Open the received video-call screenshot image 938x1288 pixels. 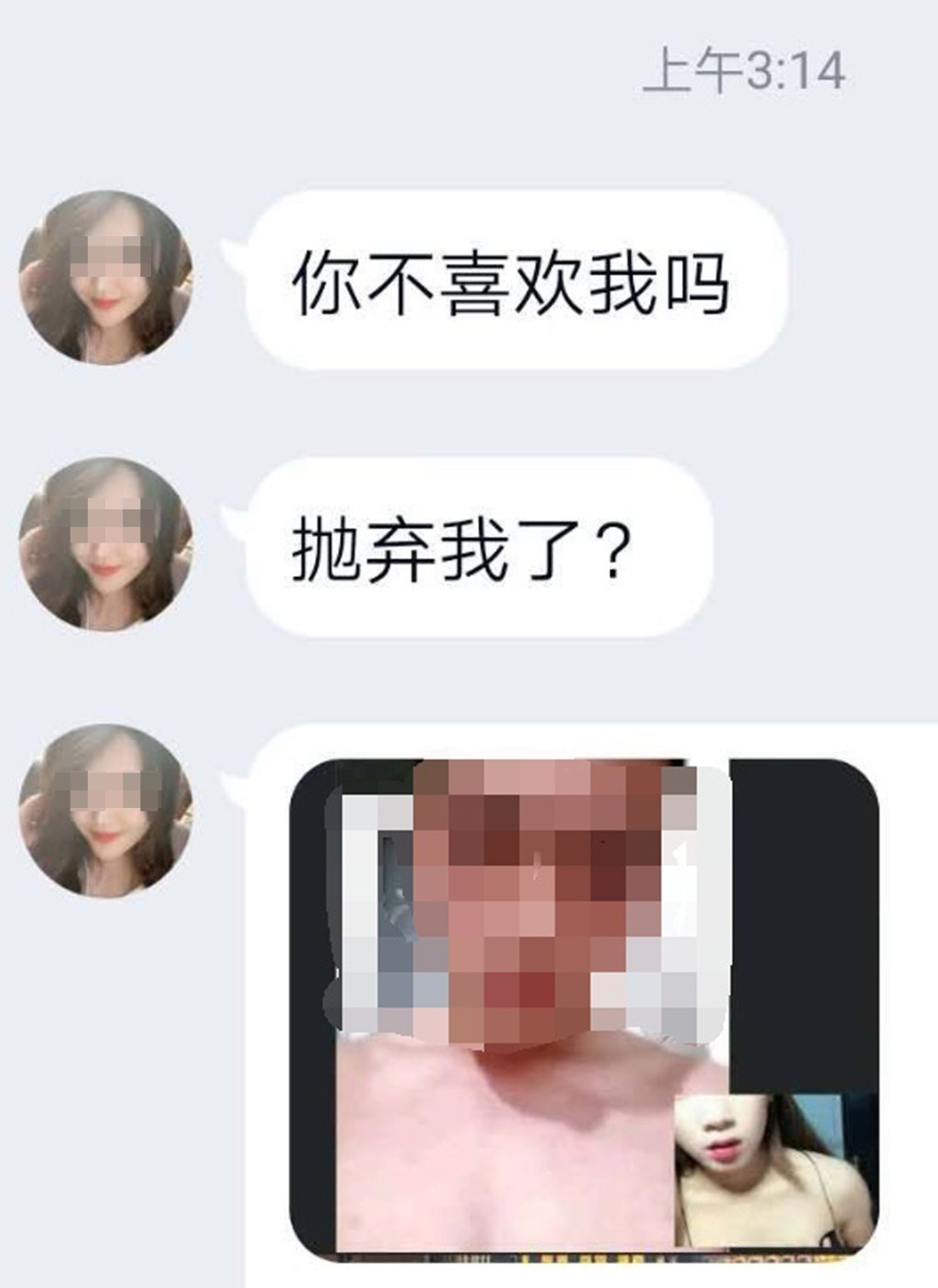coord(584,1006)
